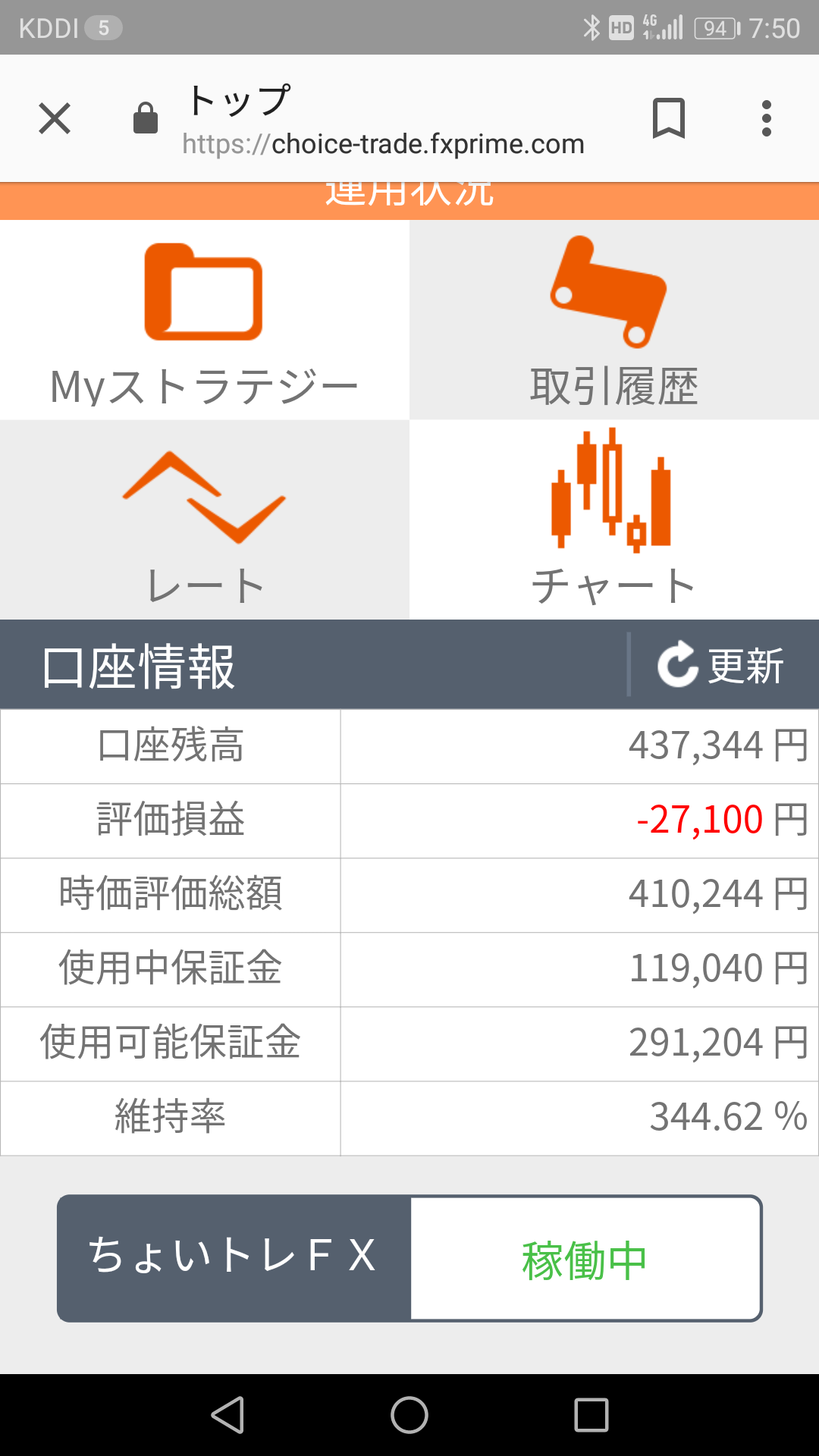Bookmark this page

[669, 119]
